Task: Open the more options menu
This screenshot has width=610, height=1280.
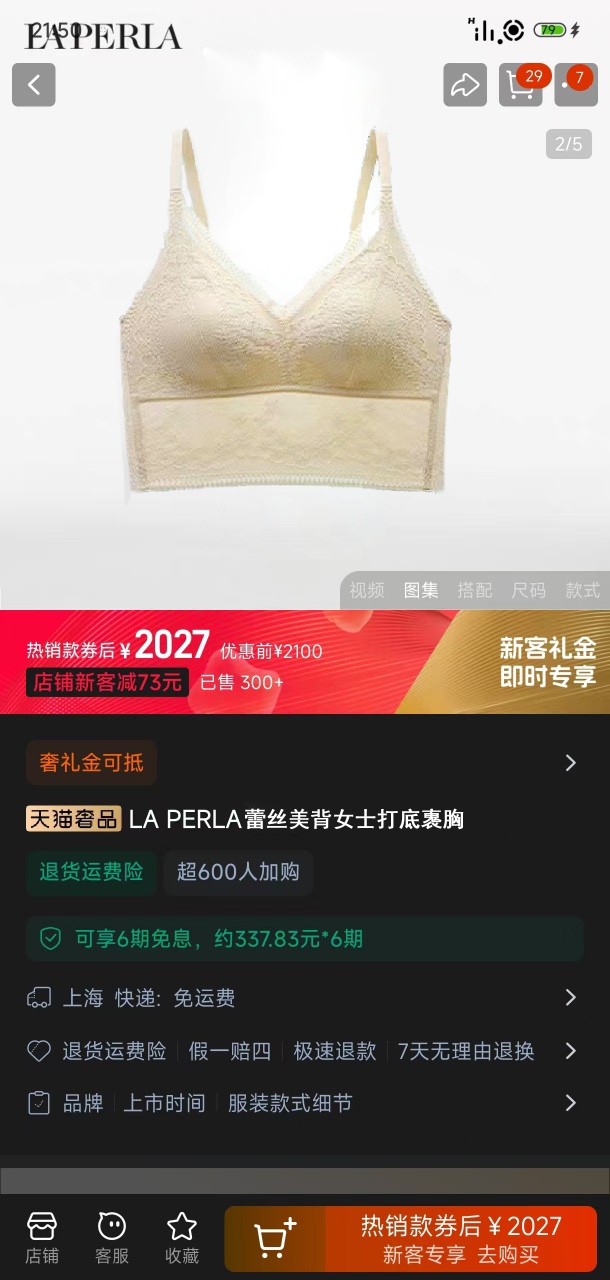Action: (x=576, y=85)
